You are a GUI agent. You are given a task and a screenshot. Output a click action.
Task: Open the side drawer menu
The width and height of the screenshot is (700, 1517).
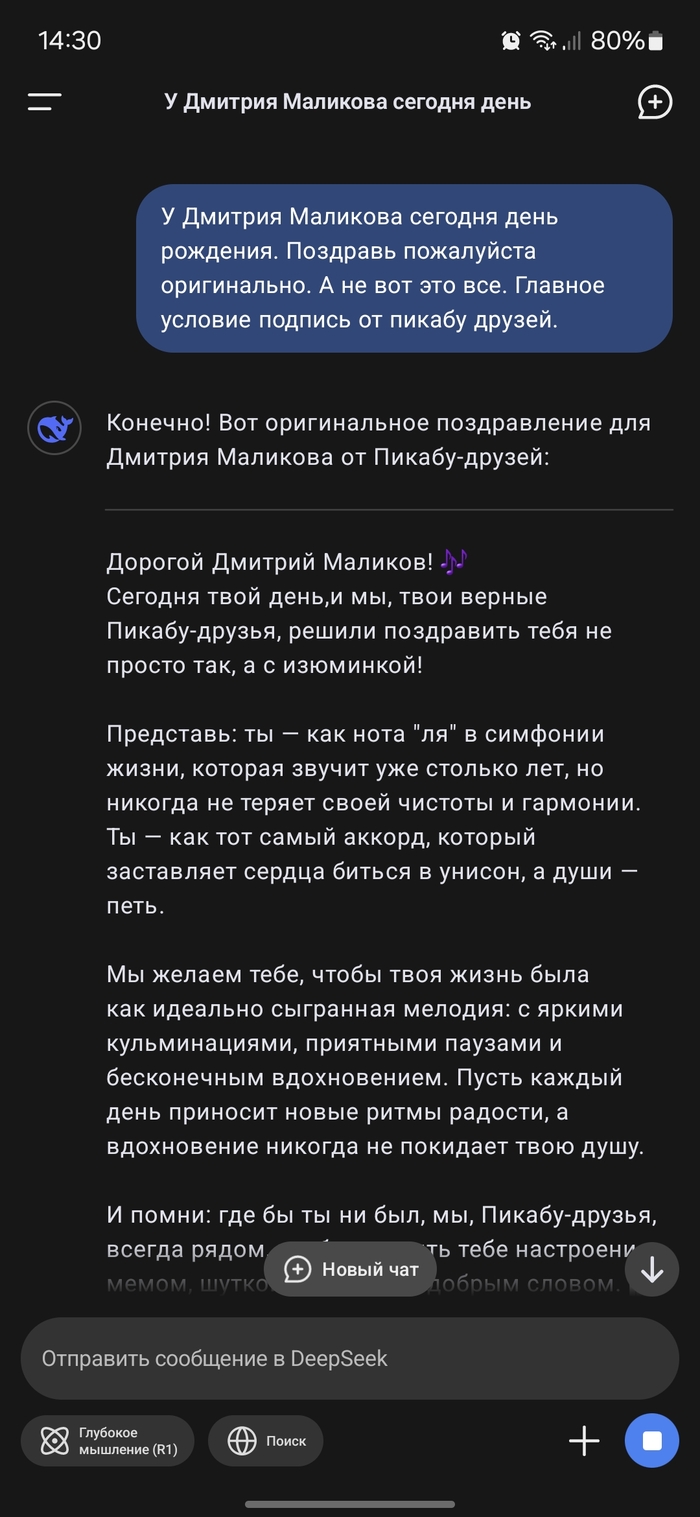(44, 101)
